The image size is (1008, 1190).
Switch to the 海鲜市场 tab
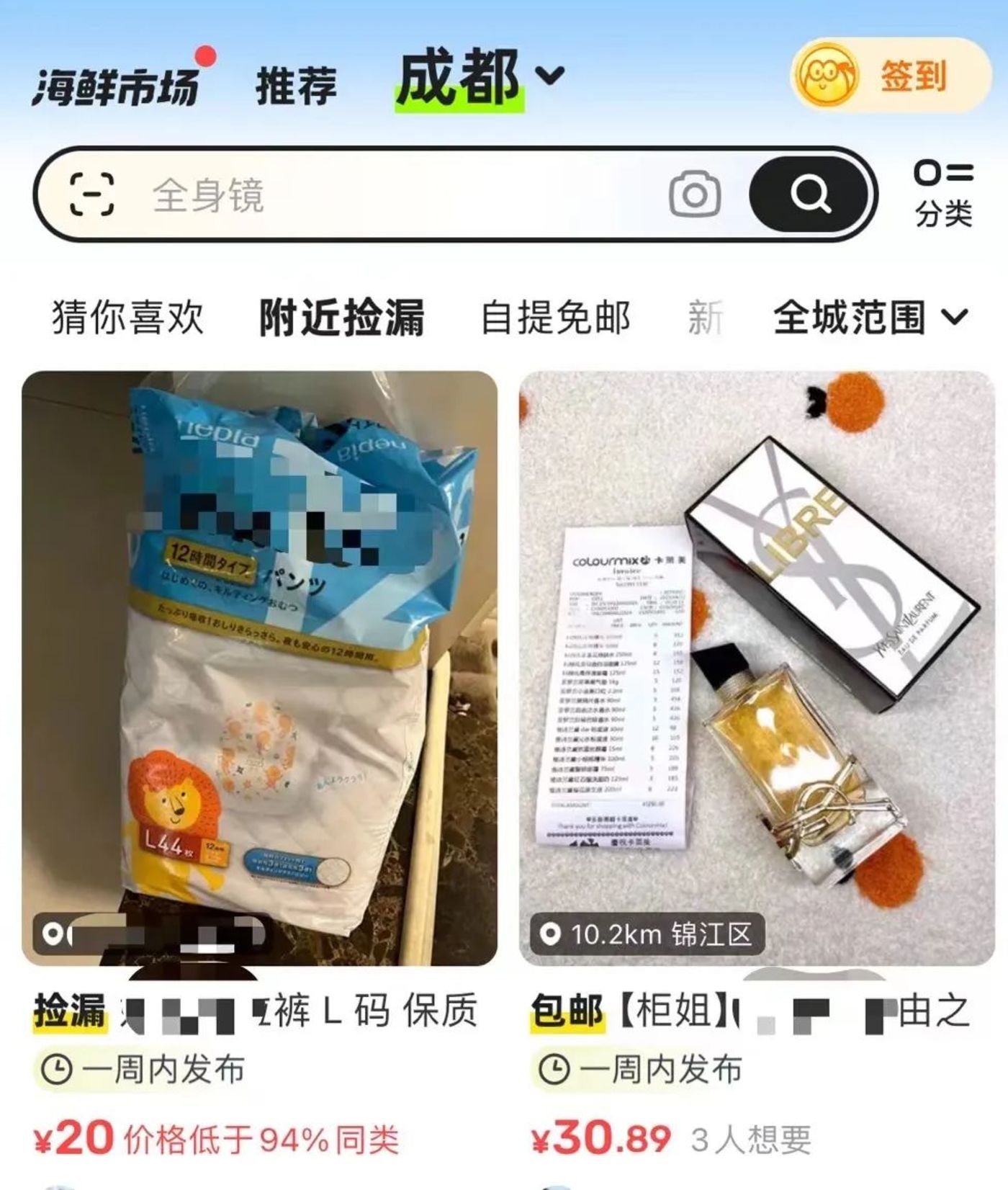[x=115, y=86]
